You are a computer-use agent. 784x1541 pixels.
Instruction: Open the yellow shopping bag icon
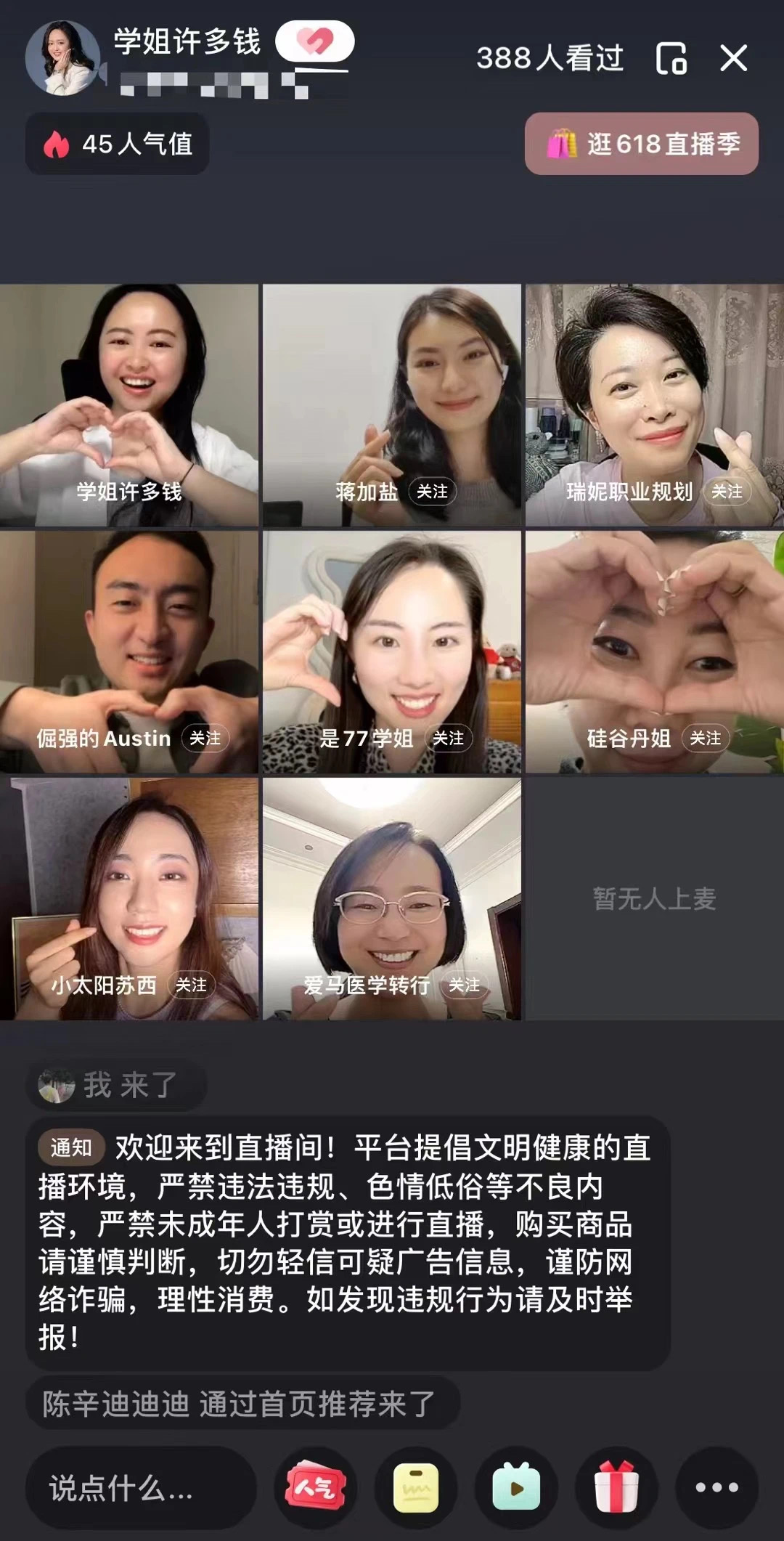pos(415,1488)
